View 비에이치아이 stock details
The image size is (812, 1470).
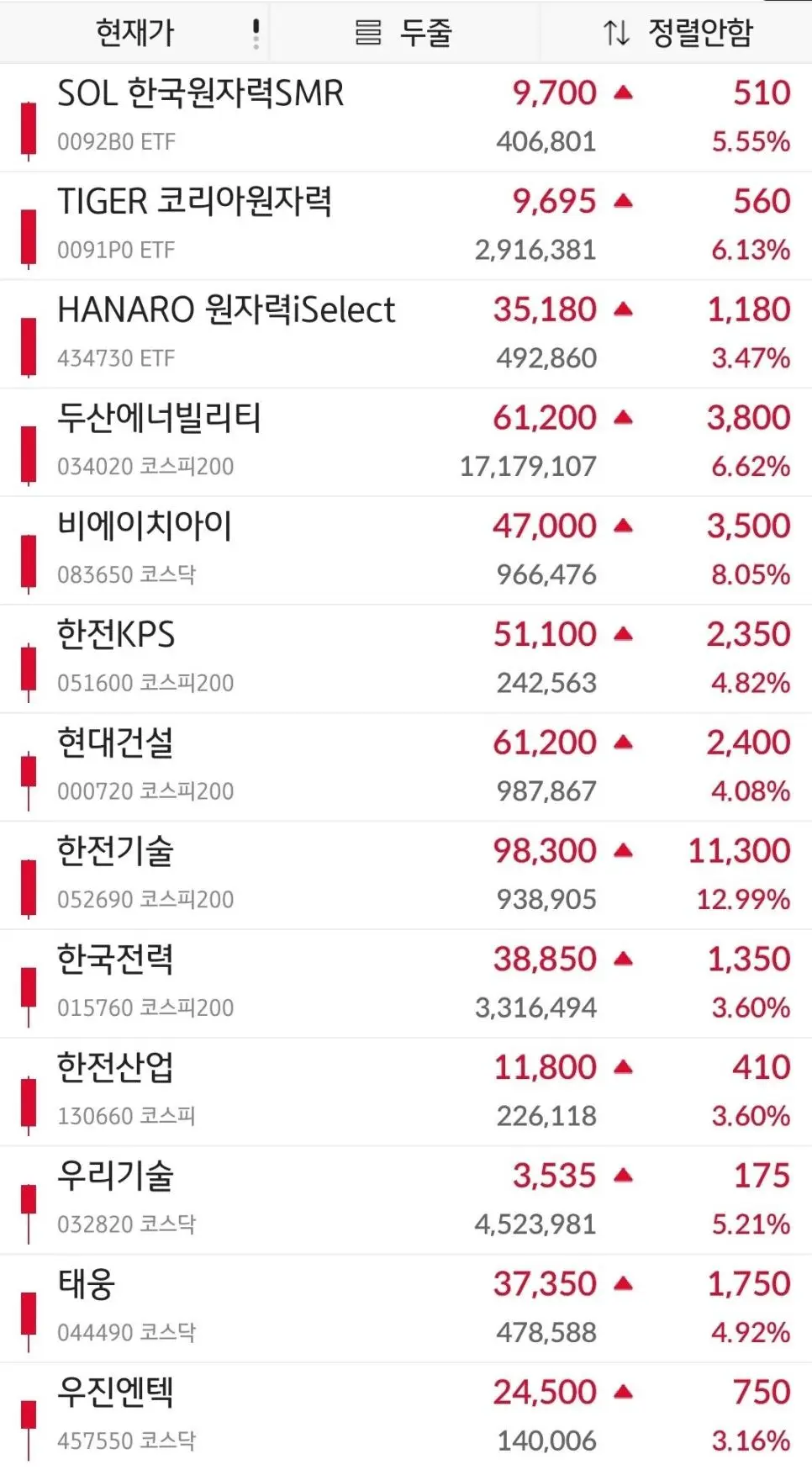click(406, 551)
